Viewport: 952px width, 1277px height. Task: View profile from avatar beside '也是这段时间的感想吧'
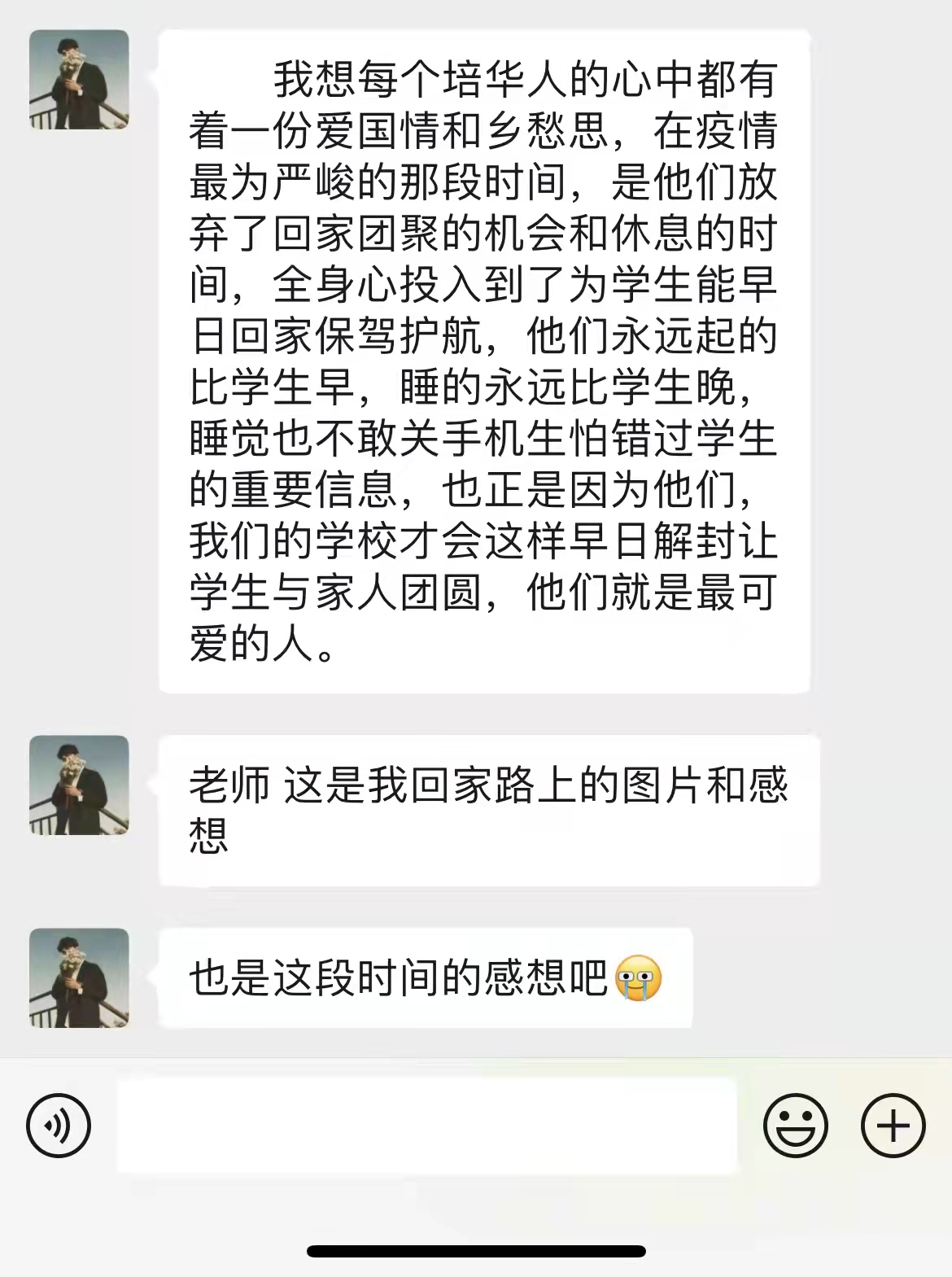[x=79, y=977]
